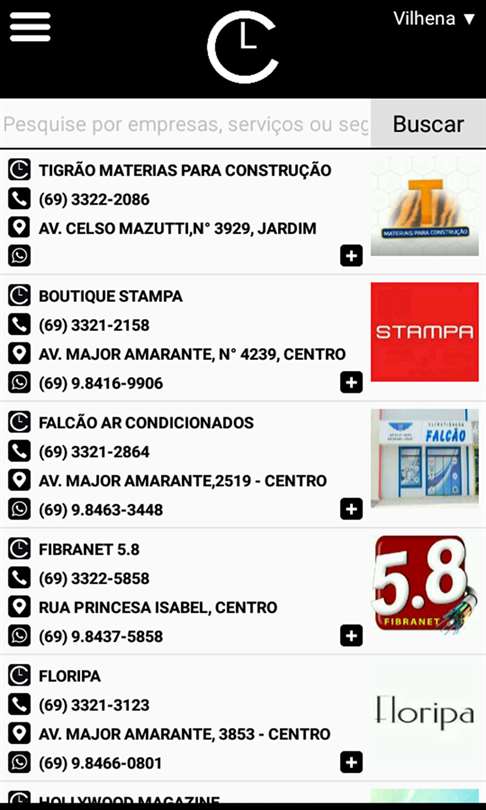Open Falcão Ar Condicionados listing

pyautogui.click(x=146, y=423)
